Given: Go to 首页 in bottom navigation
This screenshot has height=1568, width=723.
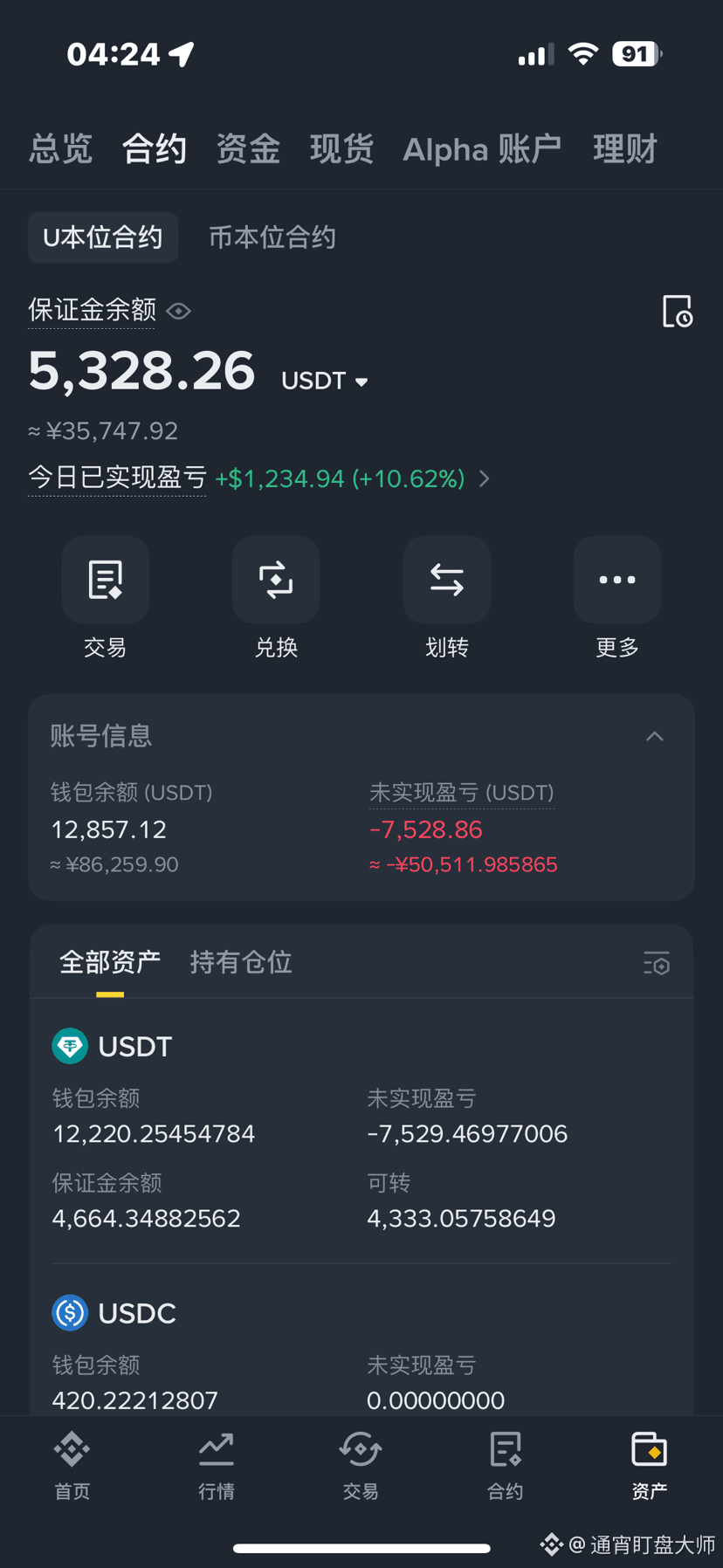Looking at the screenshot, I should coord(72,1467).
